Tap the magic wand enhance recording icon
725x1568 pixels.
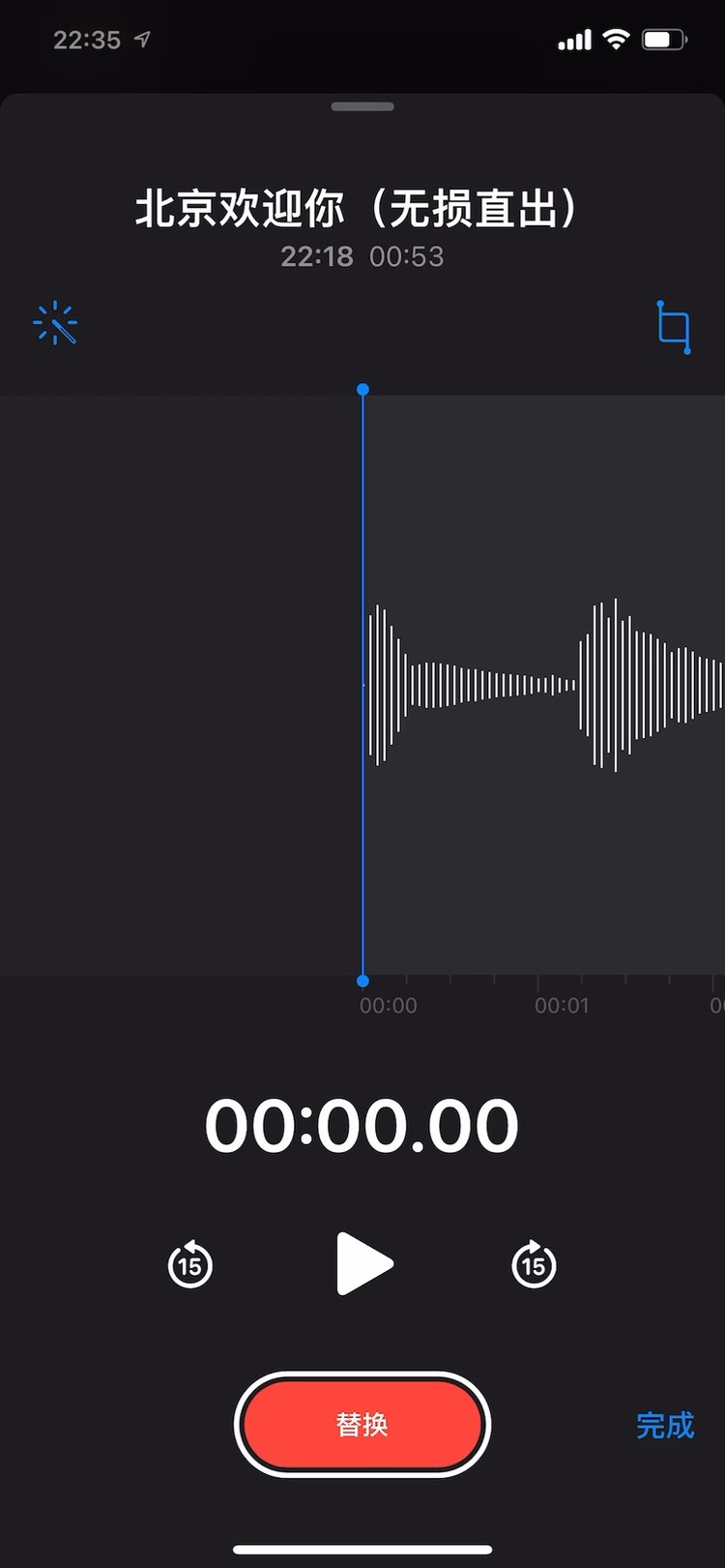(55, 324)
